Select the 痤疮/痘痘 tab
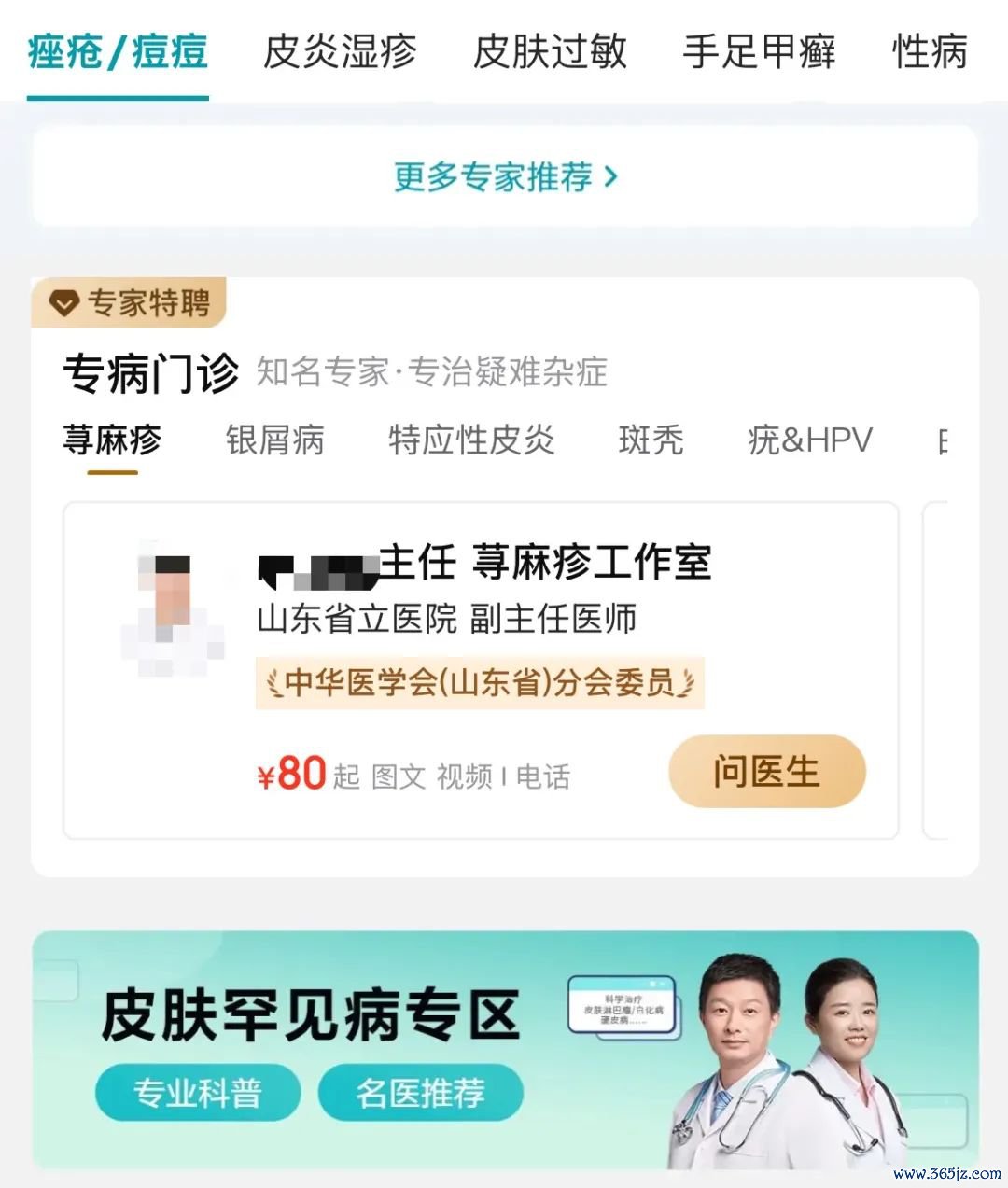The image size is (1008, 1188). pyautogui.click(x=118, y=52)
